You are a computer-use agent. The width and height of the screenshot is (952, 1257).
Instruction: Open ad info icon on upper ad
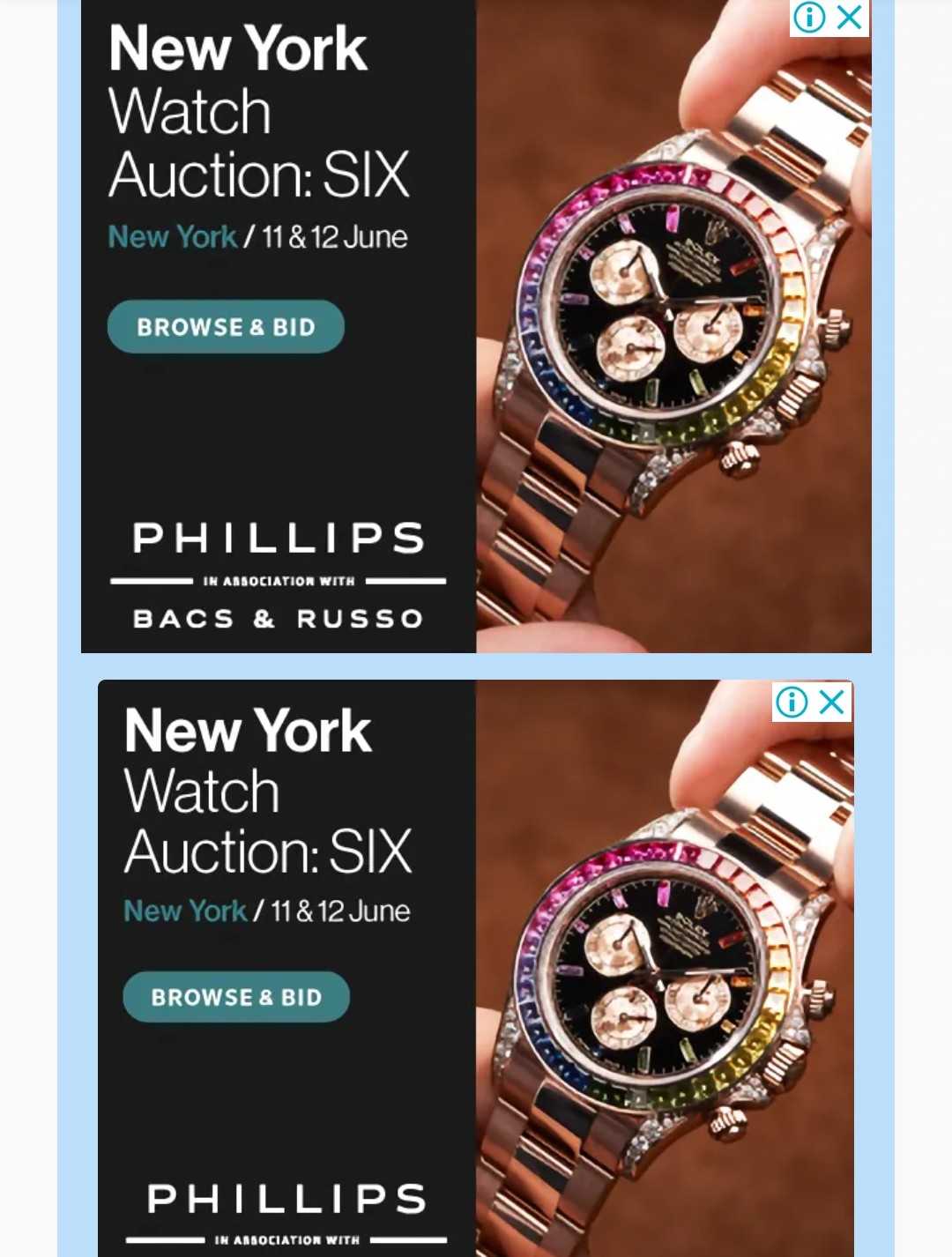coord(809,17)
